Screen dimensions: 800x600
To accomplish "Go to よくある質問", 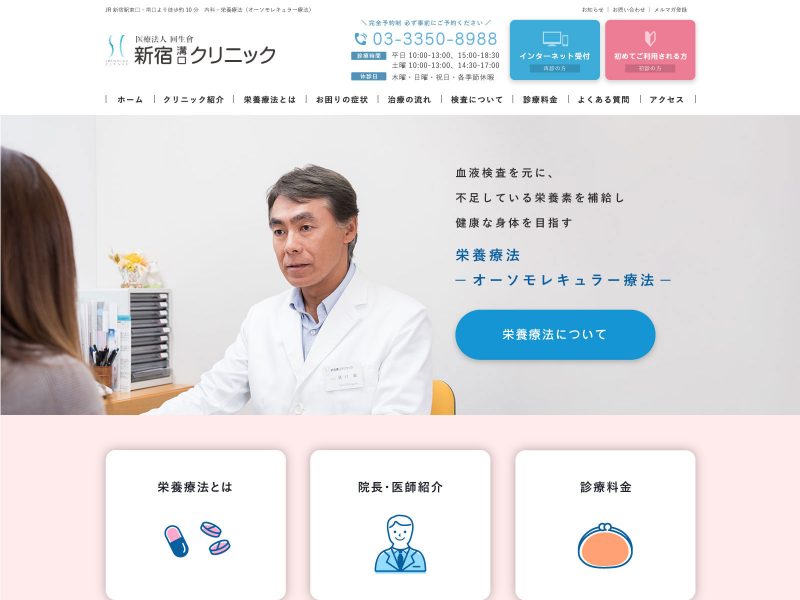I will click(x=603, y=100).
